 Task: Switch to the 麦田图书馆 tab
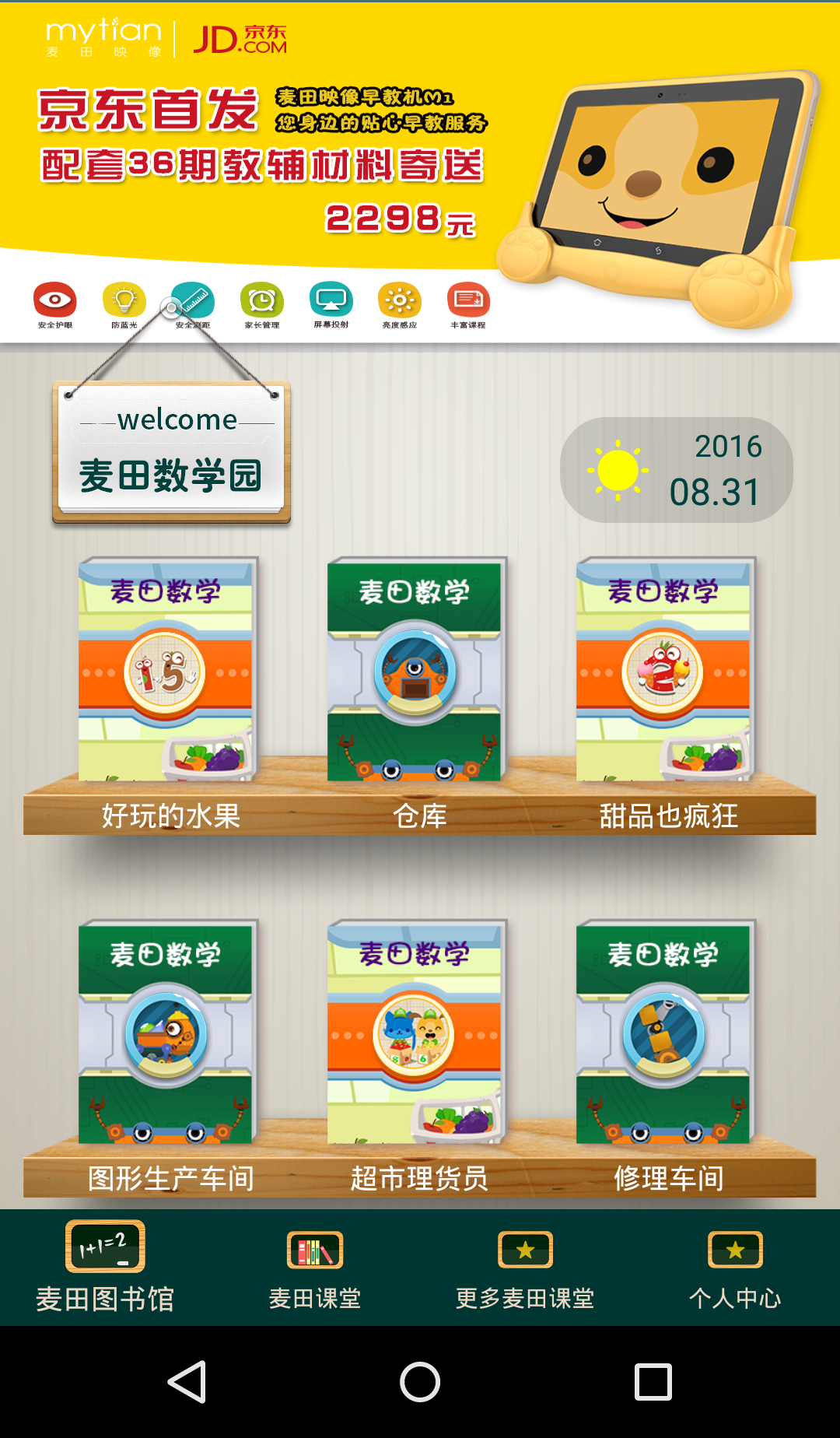tap(105, 1268)
